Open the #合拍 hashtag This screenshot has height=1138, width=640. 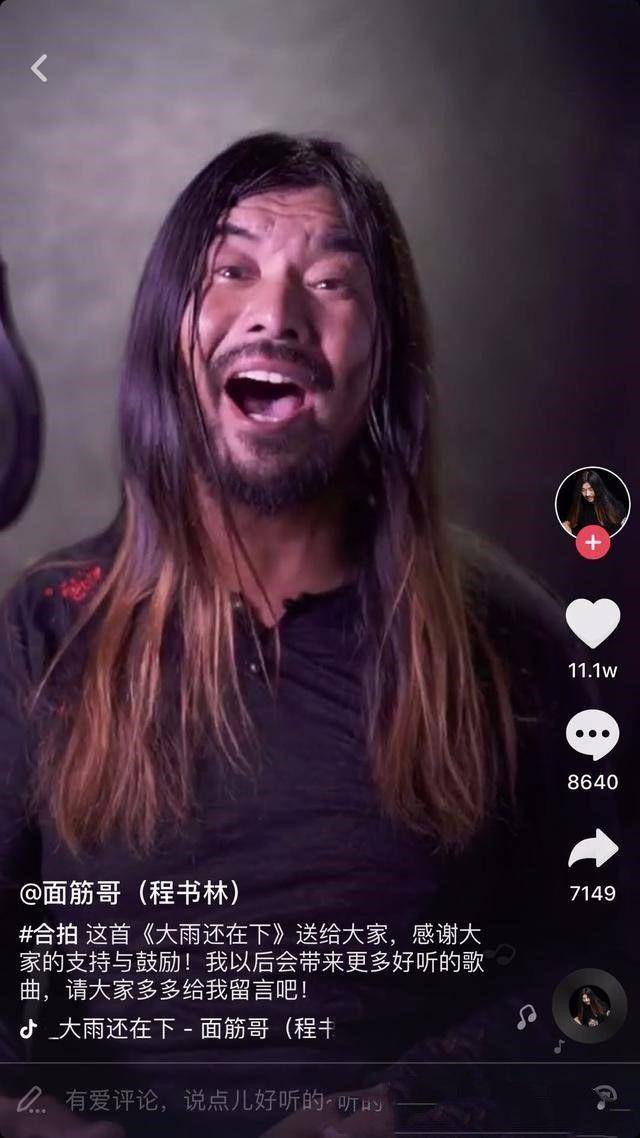48,936
